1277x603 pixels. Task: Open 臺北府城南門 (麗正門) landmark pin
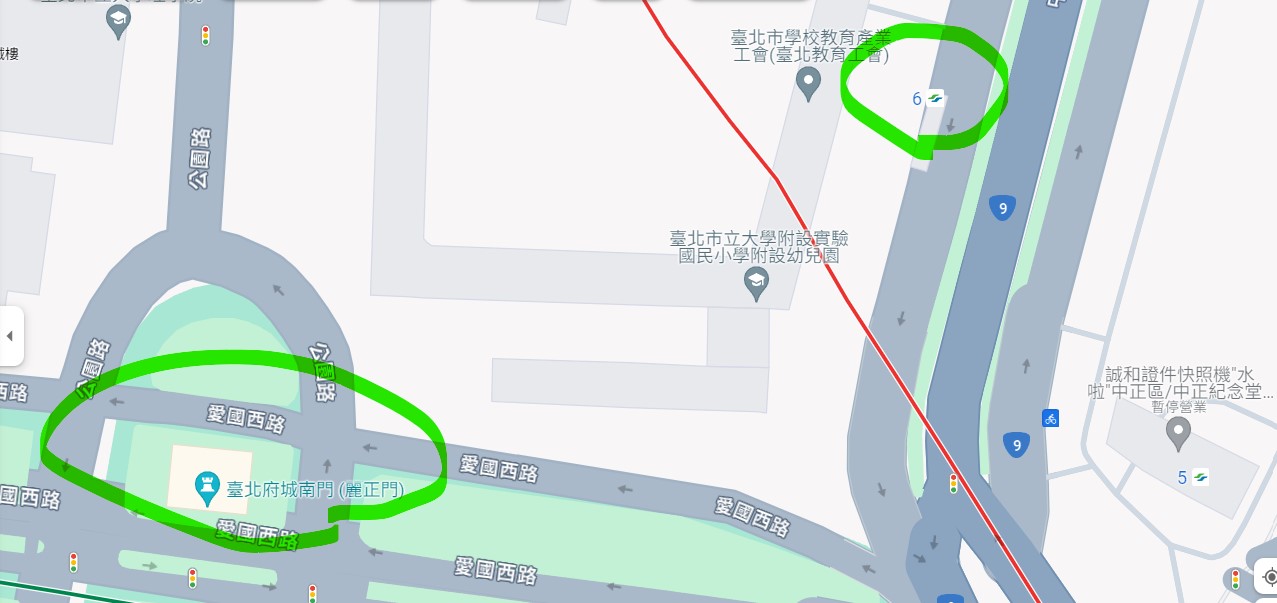point(207,487)
